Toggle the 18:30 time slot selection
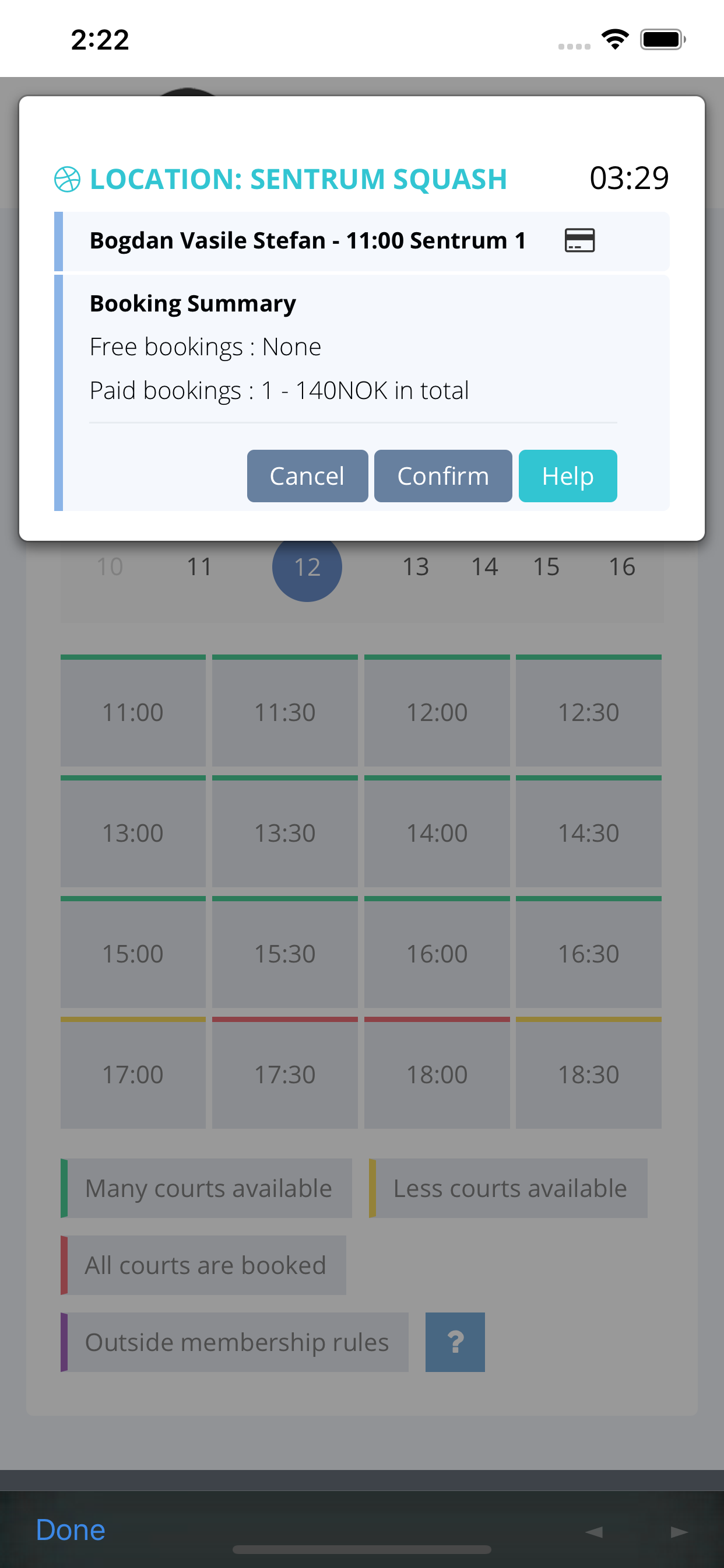The image size is (724, 1568). coord(588,1074)
